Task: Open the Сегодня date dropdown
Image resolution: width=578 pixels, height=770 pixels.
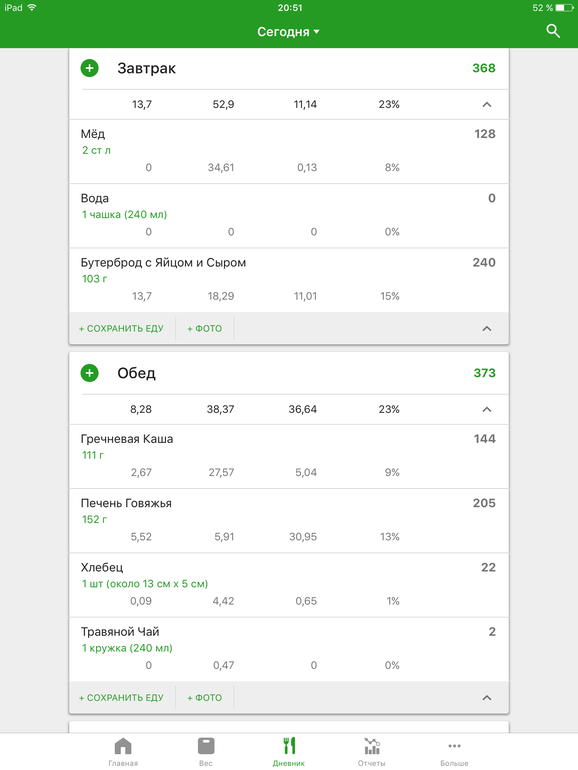Action: [x=288, y=32]
